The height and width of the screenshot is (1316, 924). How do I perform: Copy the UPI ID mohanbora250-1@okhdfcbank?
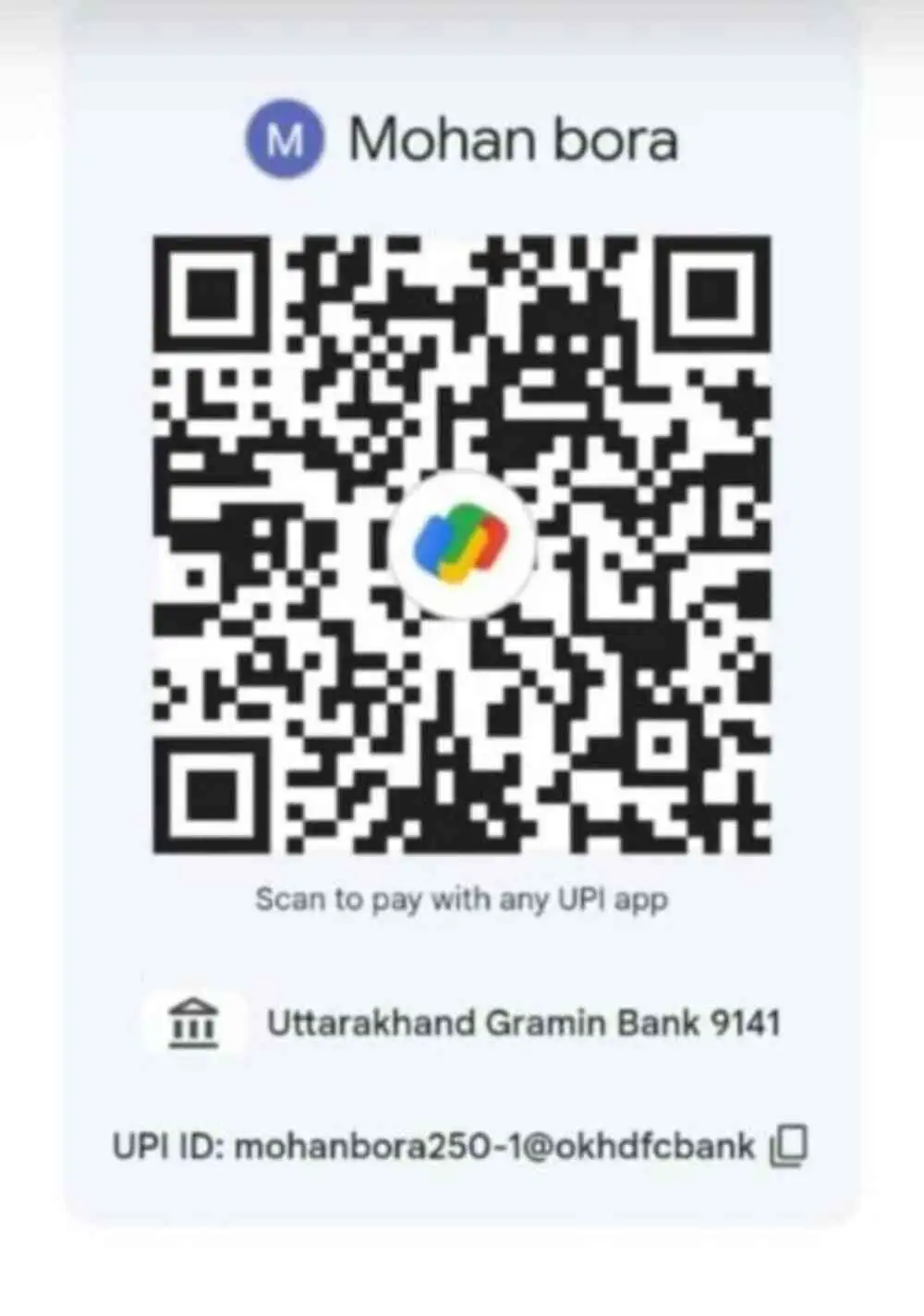(788, 1145)
